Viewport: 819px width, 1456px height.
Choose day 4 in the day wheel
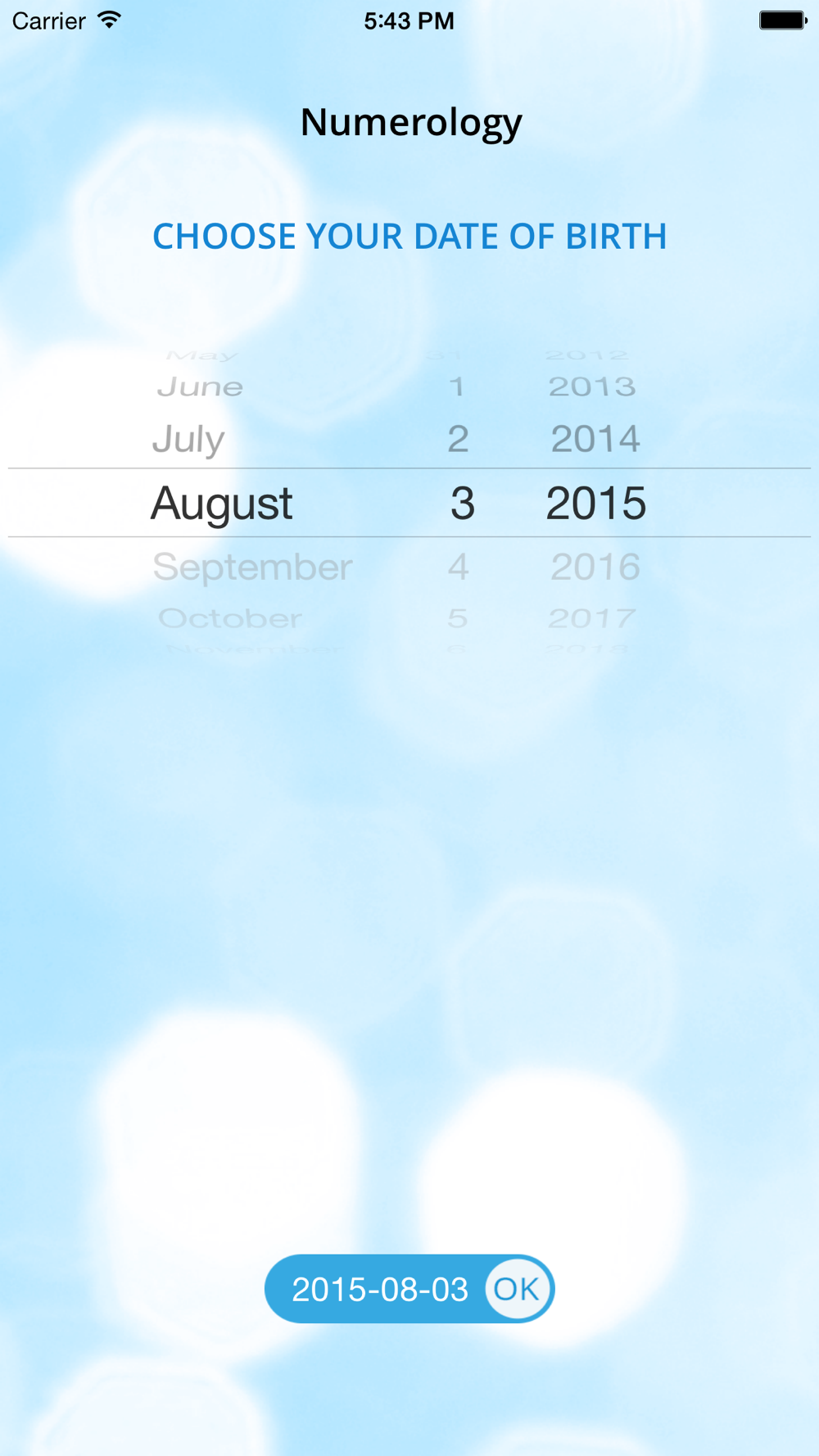(458, 567)
